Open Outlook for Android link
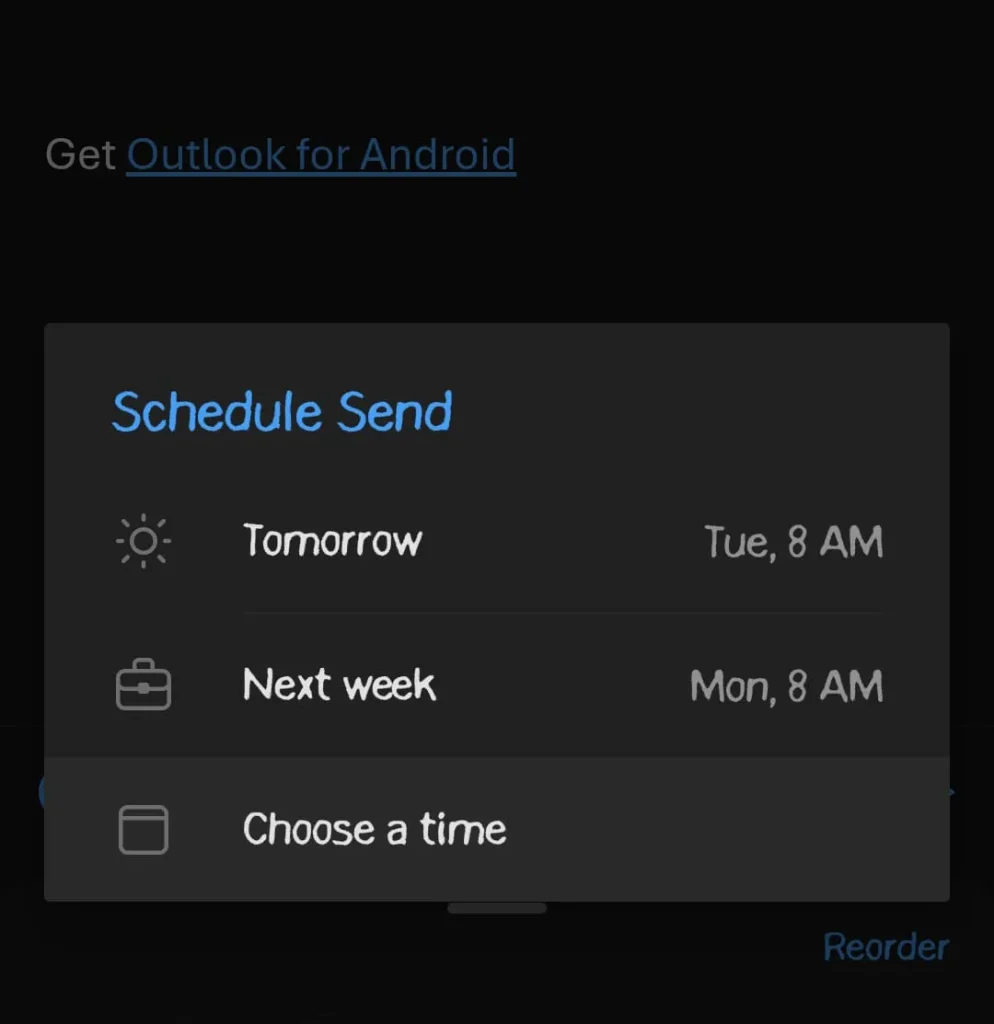The image size is (994, 1024). (x=320, y=154)
